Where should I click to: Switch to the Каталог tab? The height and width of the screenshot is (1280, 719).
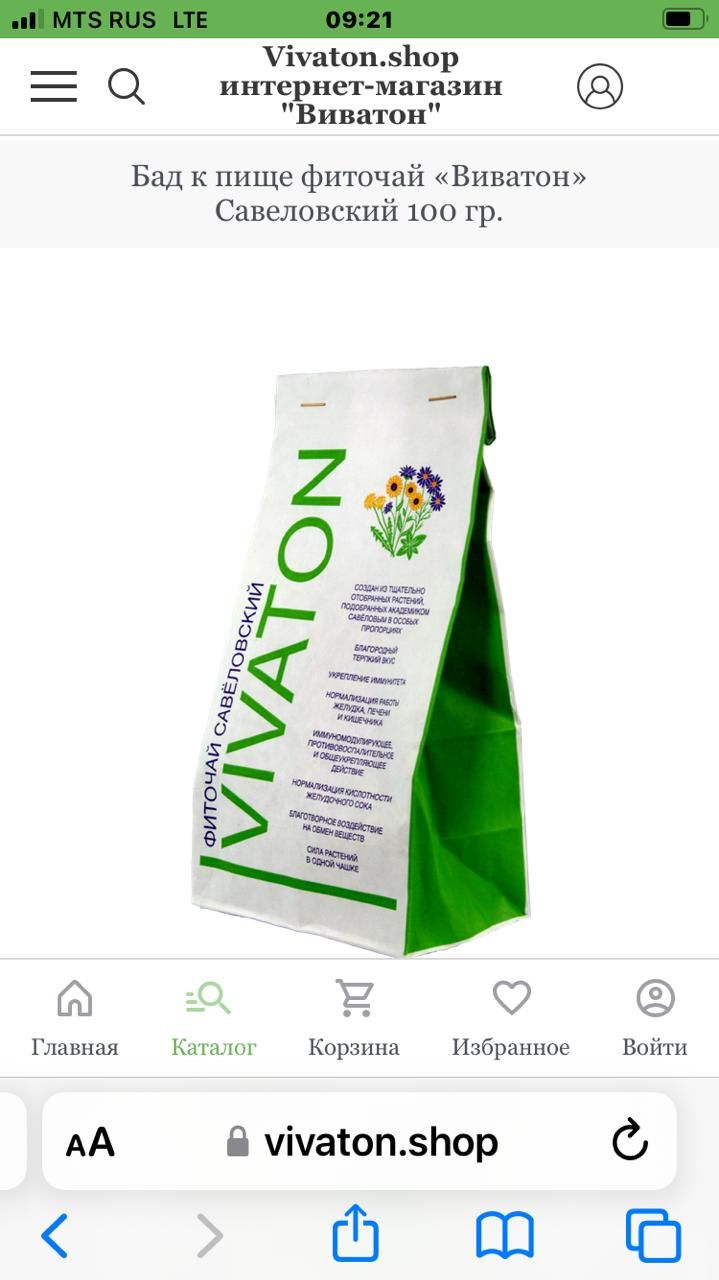point(213,1018)
